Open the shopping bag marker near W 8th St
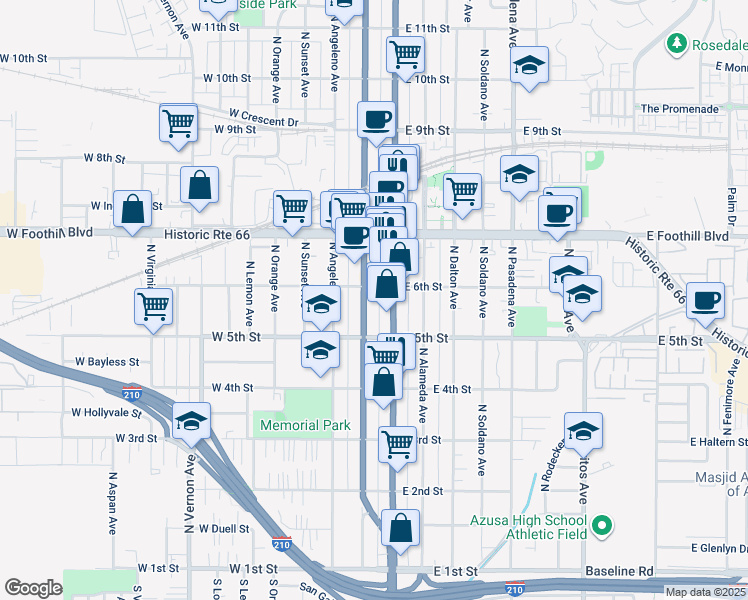 (200, 185)
